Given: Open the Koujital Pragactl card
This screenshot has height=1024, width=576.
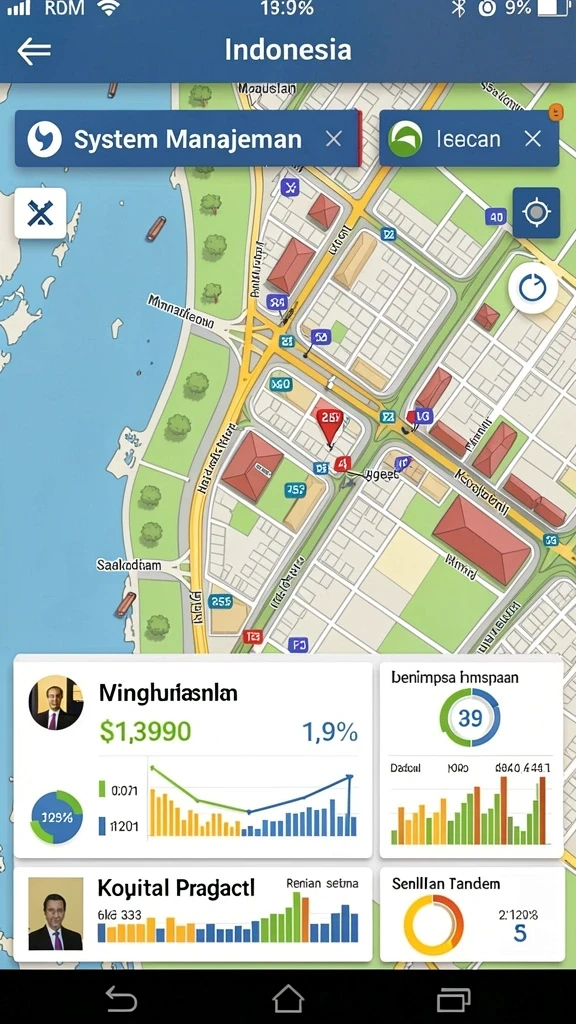Looking at the screenshot, I should click(193, 914).
